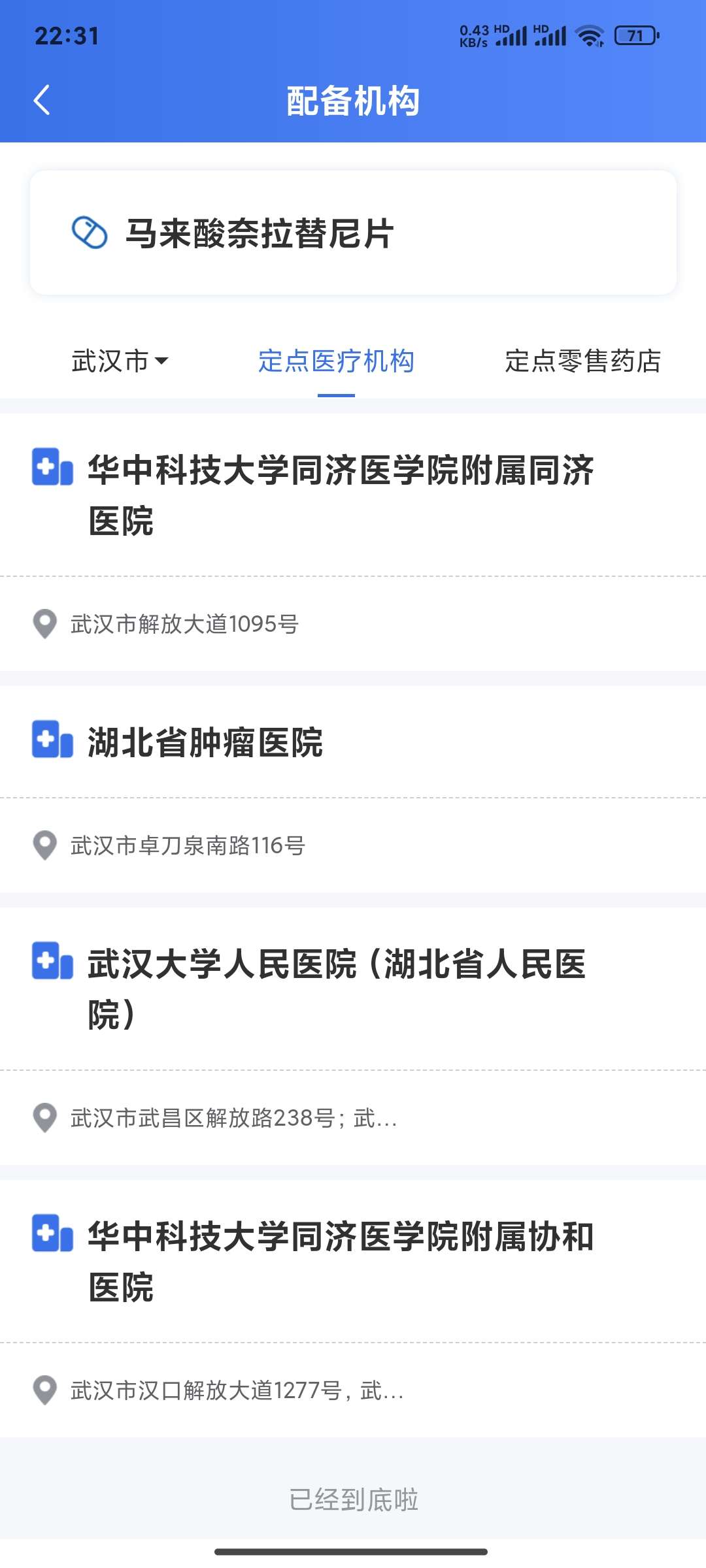Select the 定点医疗机构 tab
This screenshot has height=1568, width=706.
point(336,361)
